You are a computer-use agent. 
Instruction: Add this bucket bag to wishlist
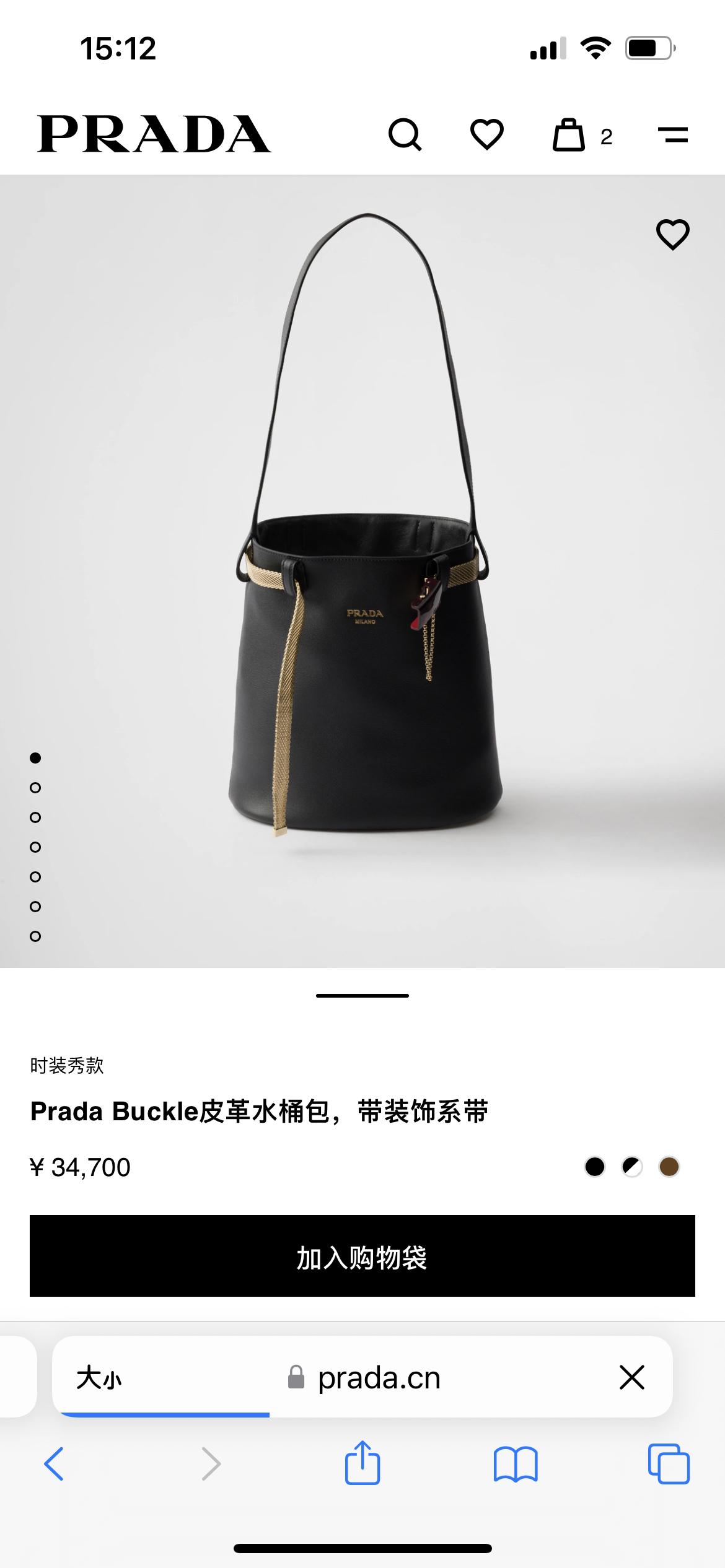click(x=672, y=235)
